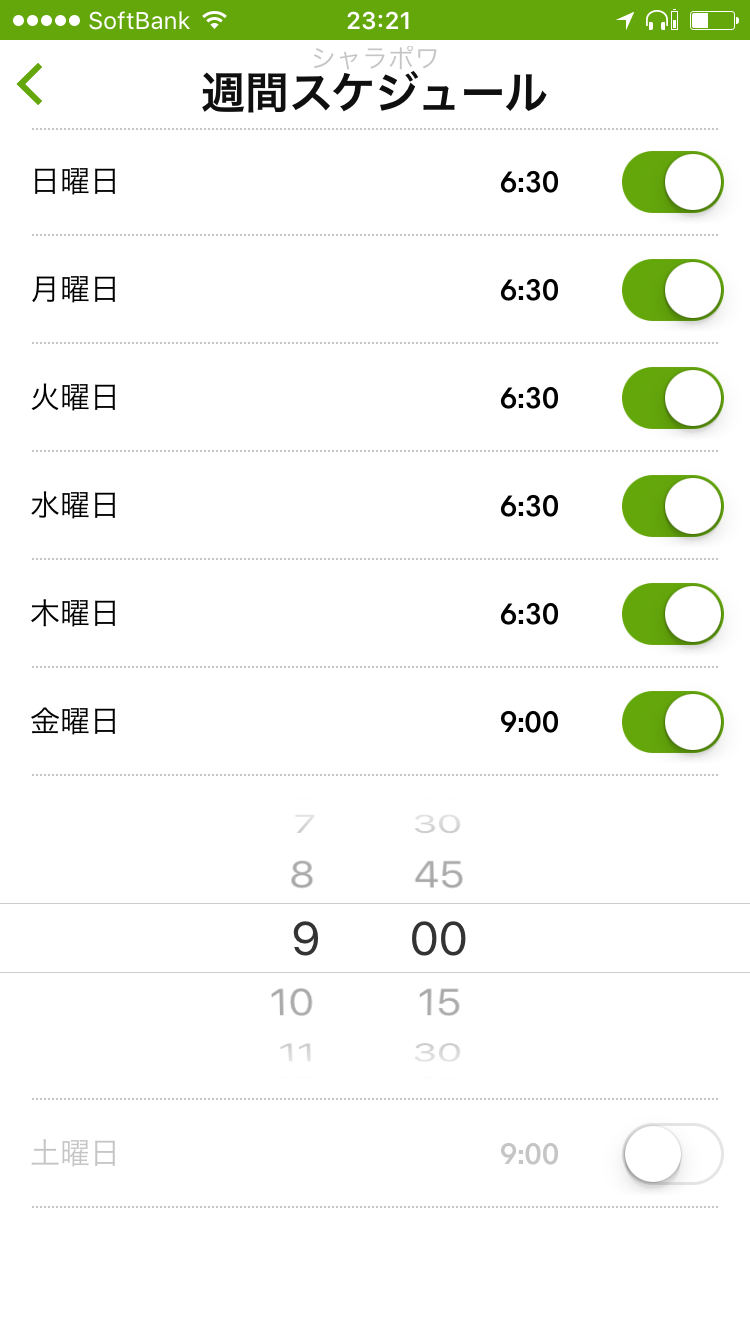Enable the 土曜日 schedule switch
750x1334 pixels.
click(x=672, y=1154)
